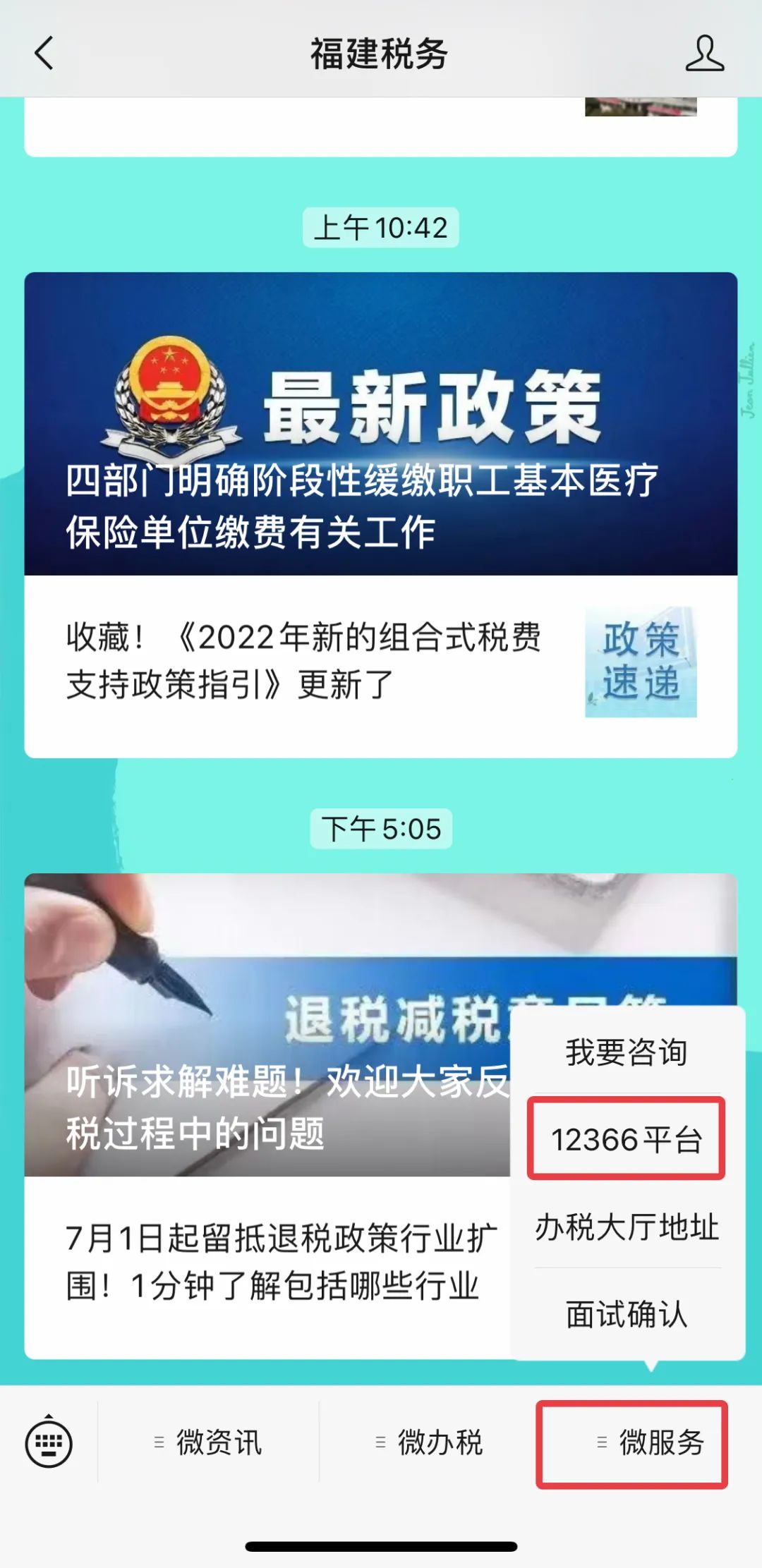762x1568 pixels.
Task: Choose 办税大厅地址 in the menu
Action: point(627,1227)
